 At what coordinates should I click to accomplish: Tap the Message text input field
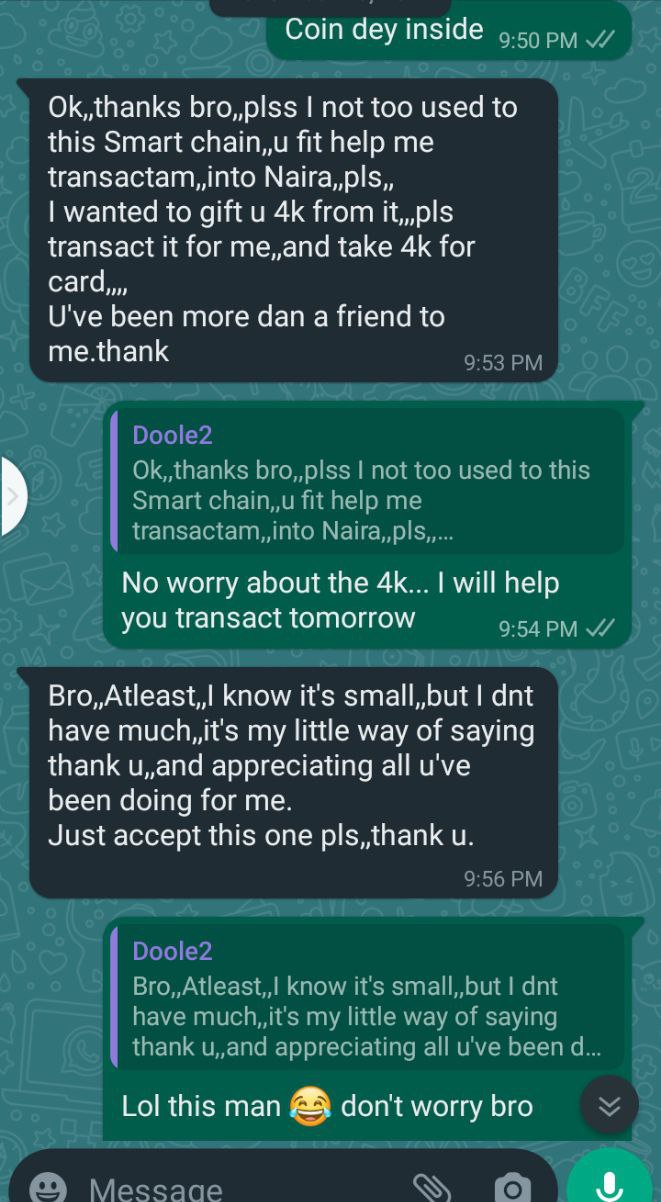tap(240, 1187)
